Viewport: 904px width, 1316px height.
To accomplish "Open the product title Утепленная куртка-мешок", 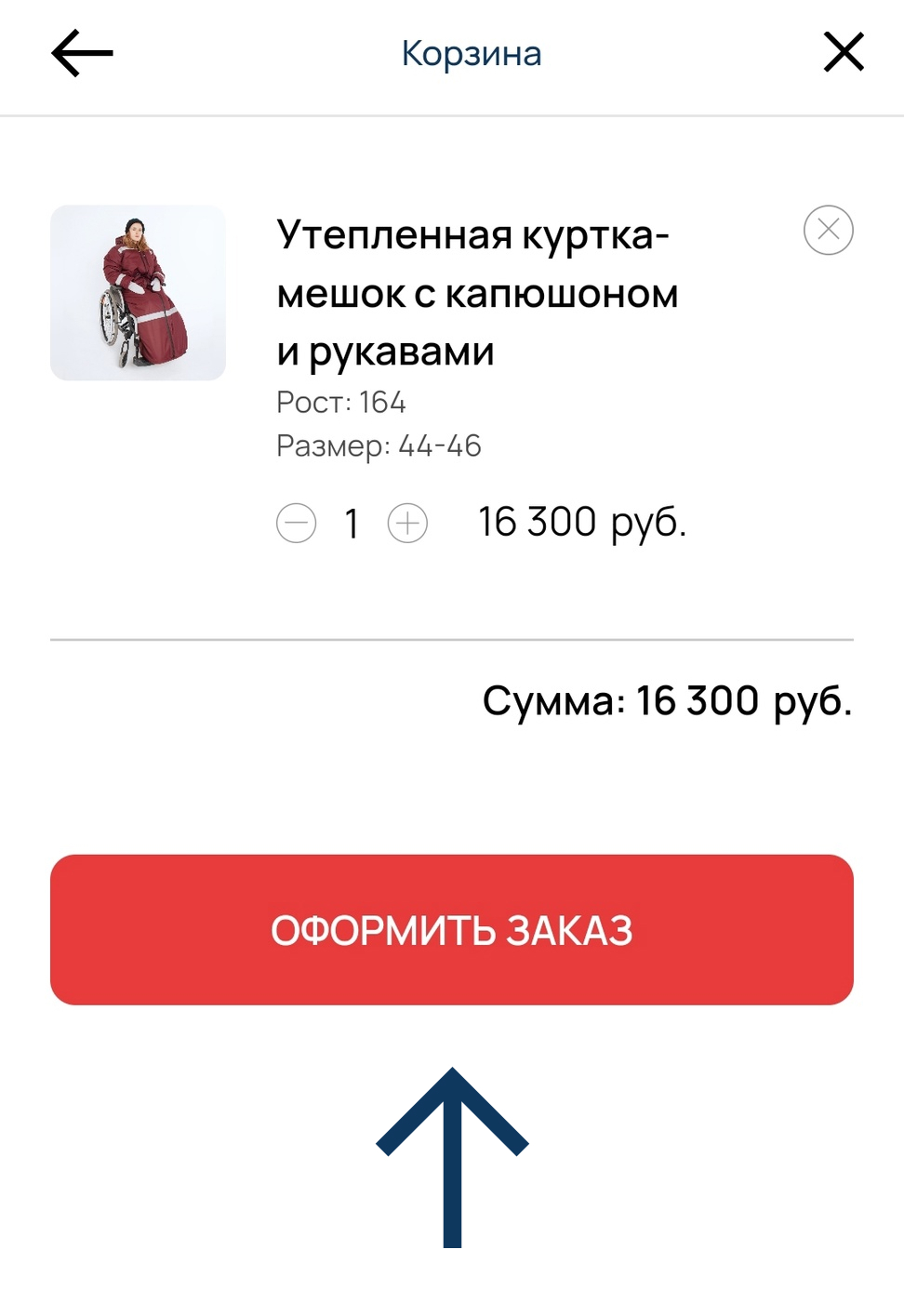I will pos(475,237).
